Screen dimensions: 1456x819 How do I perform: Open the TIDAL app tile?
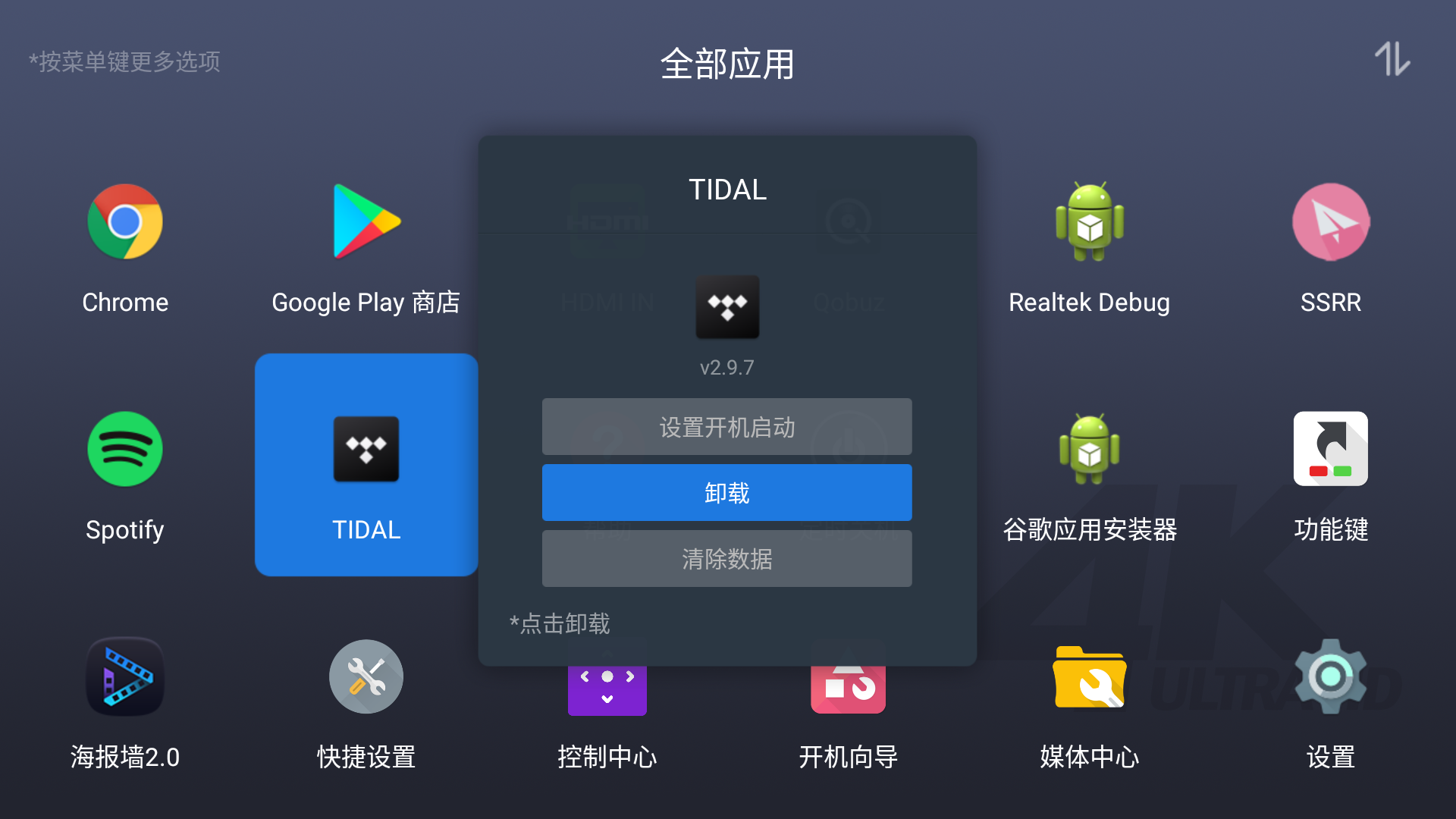click(366, 465)
